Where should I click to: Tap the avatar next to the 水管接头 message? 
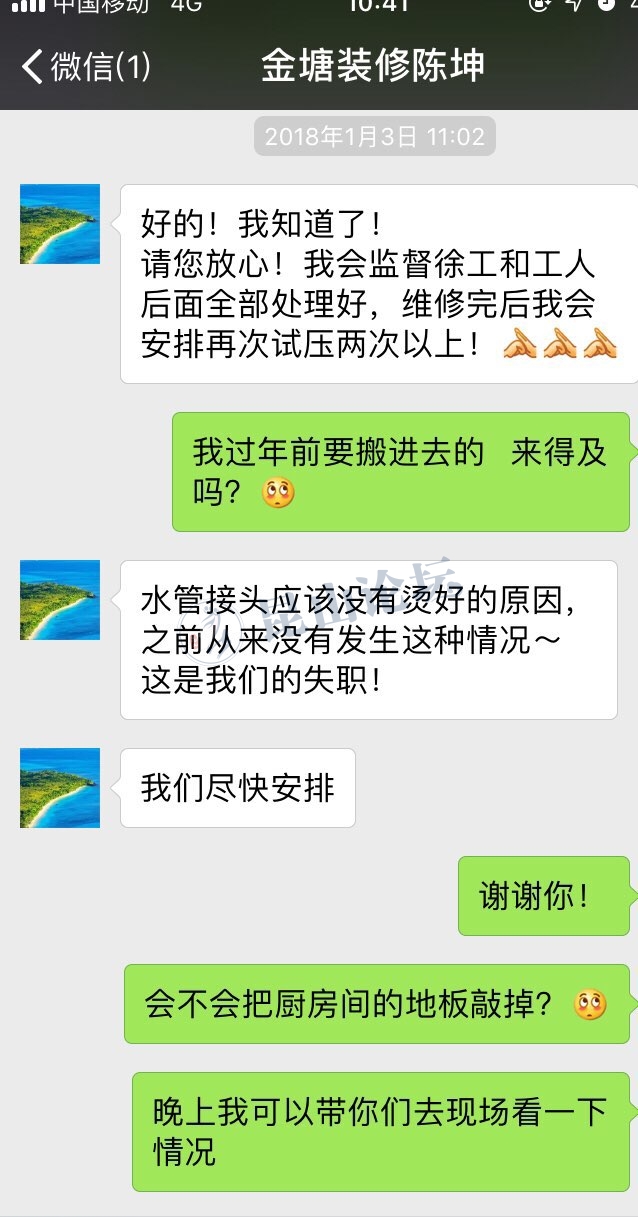[60, 600]
